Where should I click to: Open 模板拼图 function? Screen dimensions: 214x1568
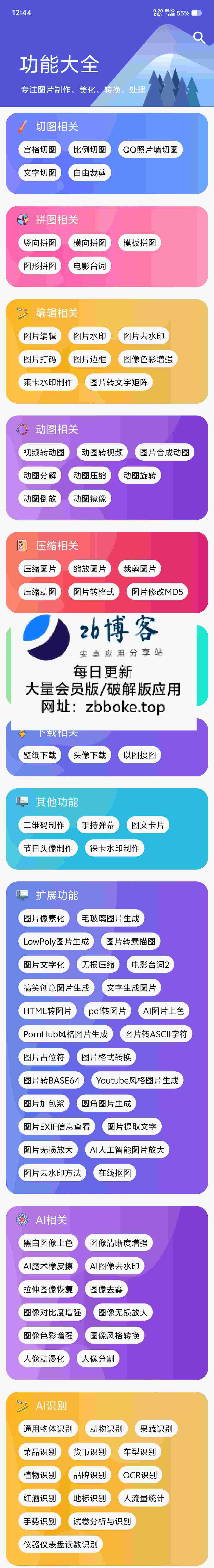point(140,243)
